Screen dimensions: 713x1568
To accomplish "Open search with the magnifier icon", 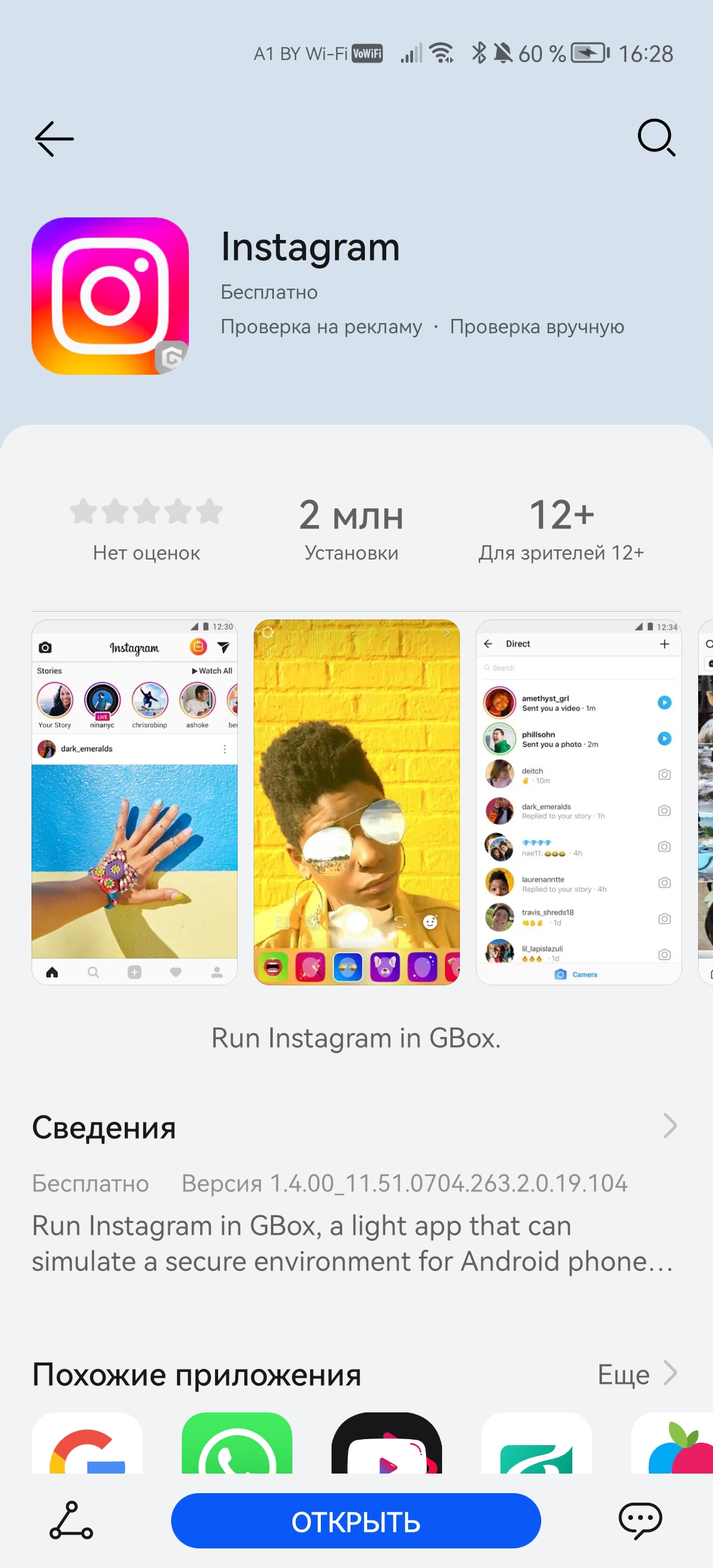I will pos(656,138).
